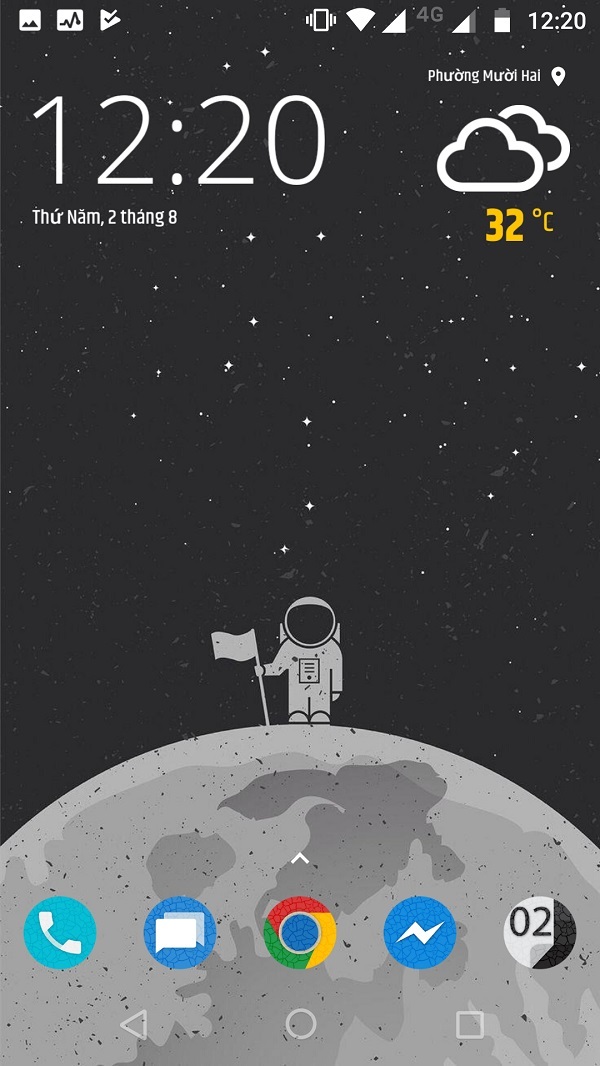The width and height of the screenshot is (600, 1066).
Task: Open the Chrome browser
Action: tap(300, 933)
